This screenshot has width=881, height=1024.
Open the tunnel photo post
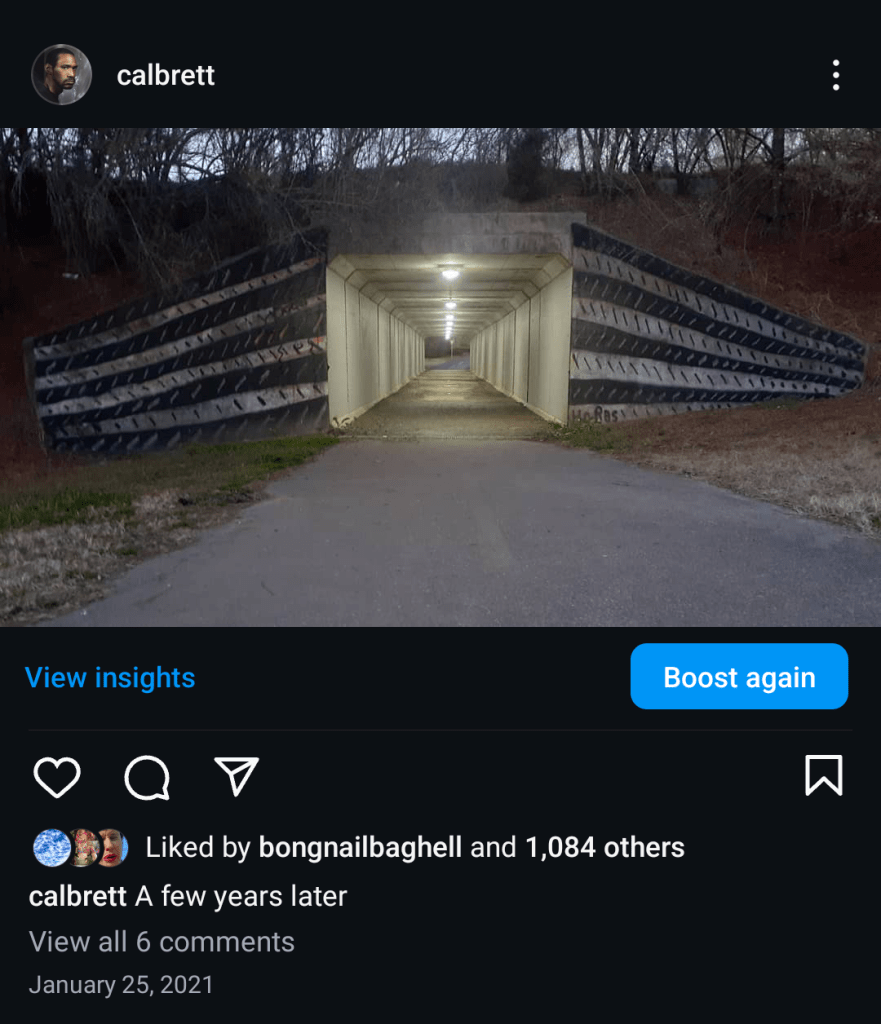click(440, 377)
